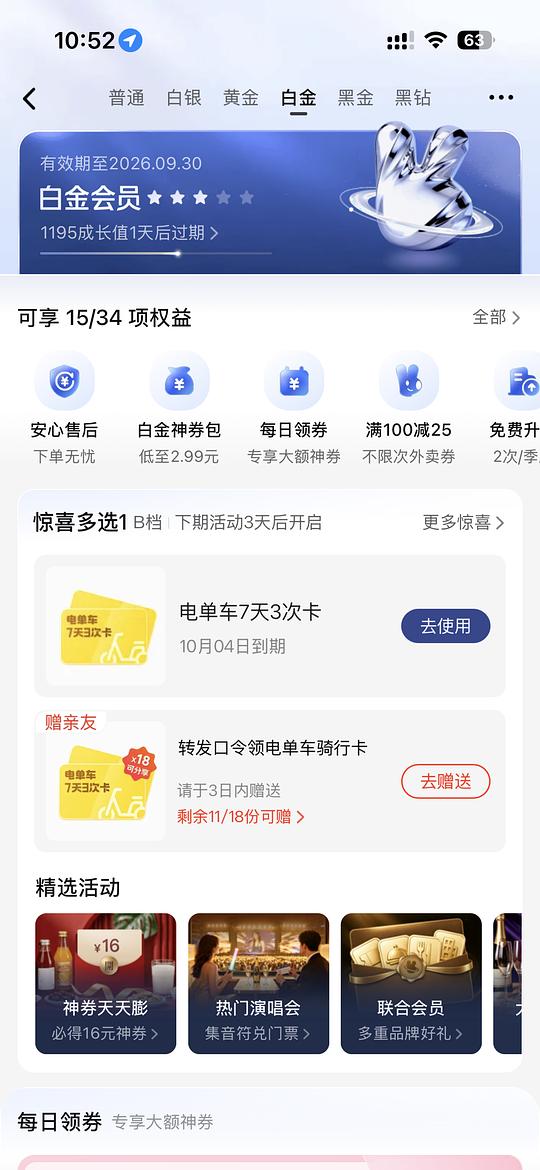Viewport: 540px width, 1170px height.
Task: Open the 满100减25 benefit
Action: 409,408
